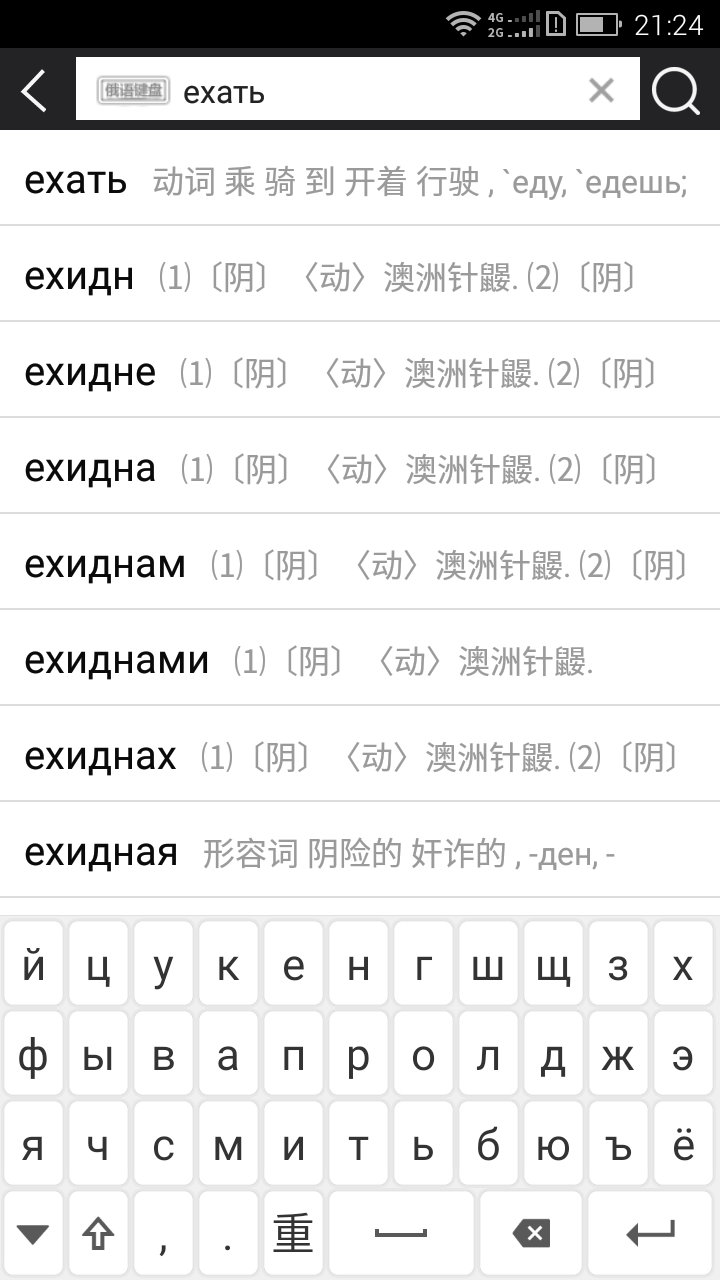The image size is (720, 1280).
Task: Tap the backspace key on the keyboard
Action: click(x=531, y=1232)
